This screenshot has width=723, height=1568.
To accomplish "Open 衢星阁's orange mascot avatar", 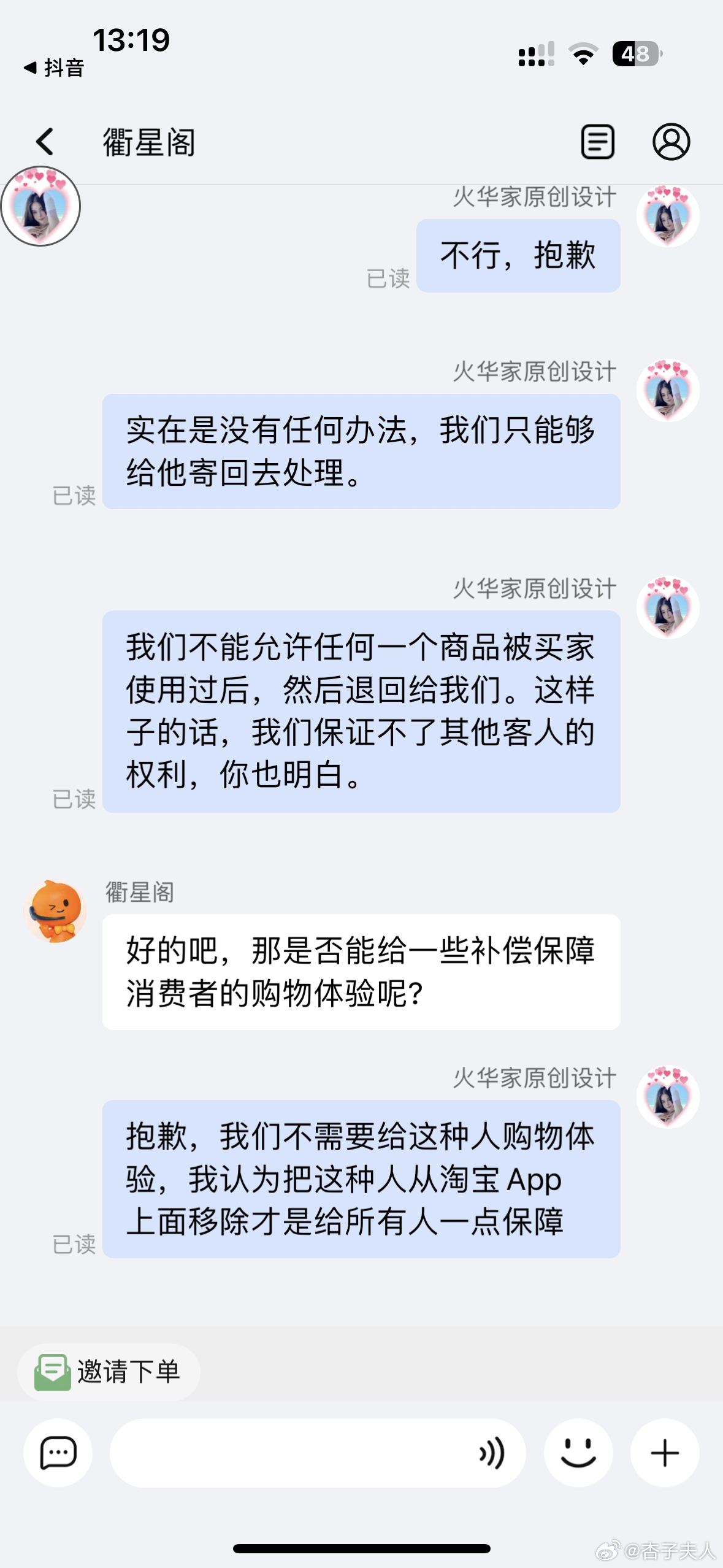I will [x=55, y=912].
